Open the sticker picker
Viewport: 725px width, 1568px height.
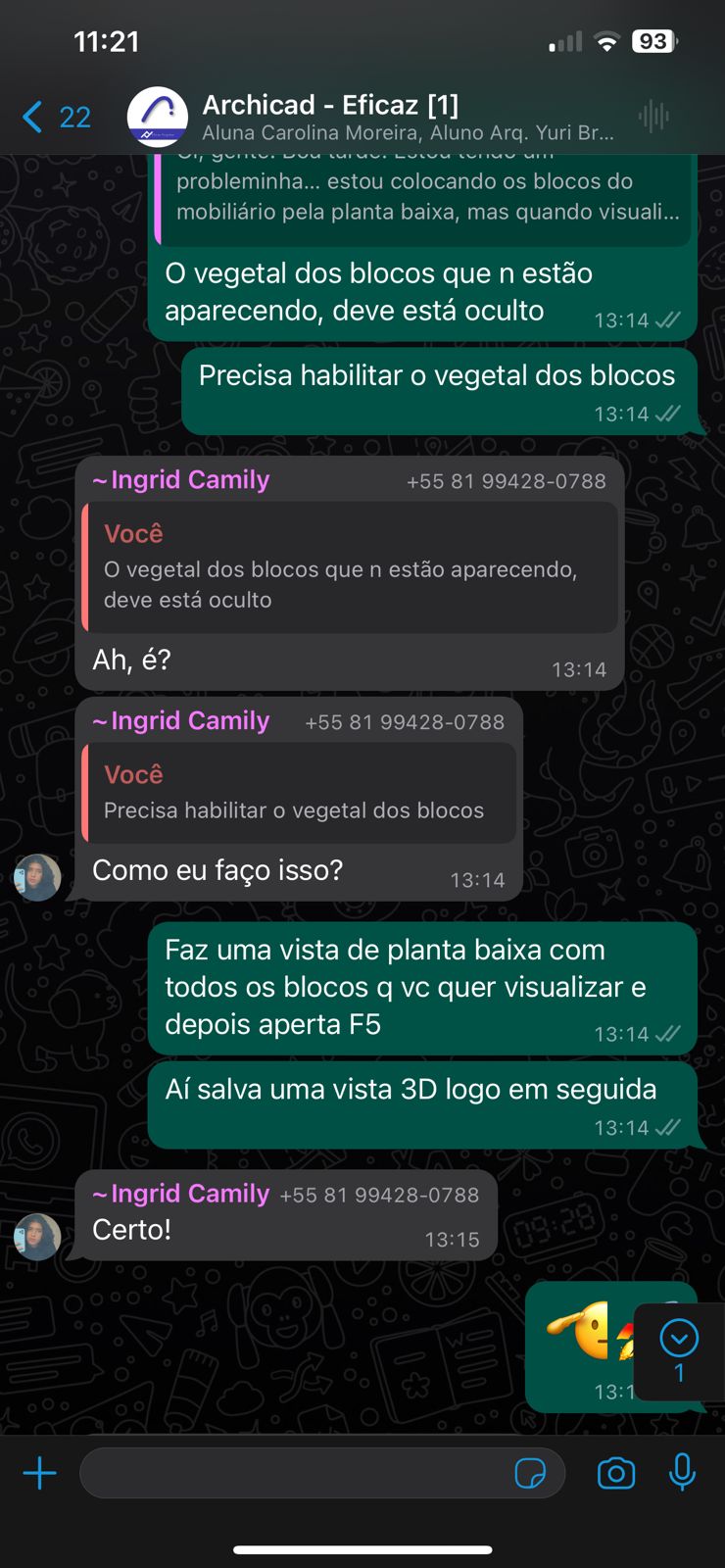(530, 1473)
